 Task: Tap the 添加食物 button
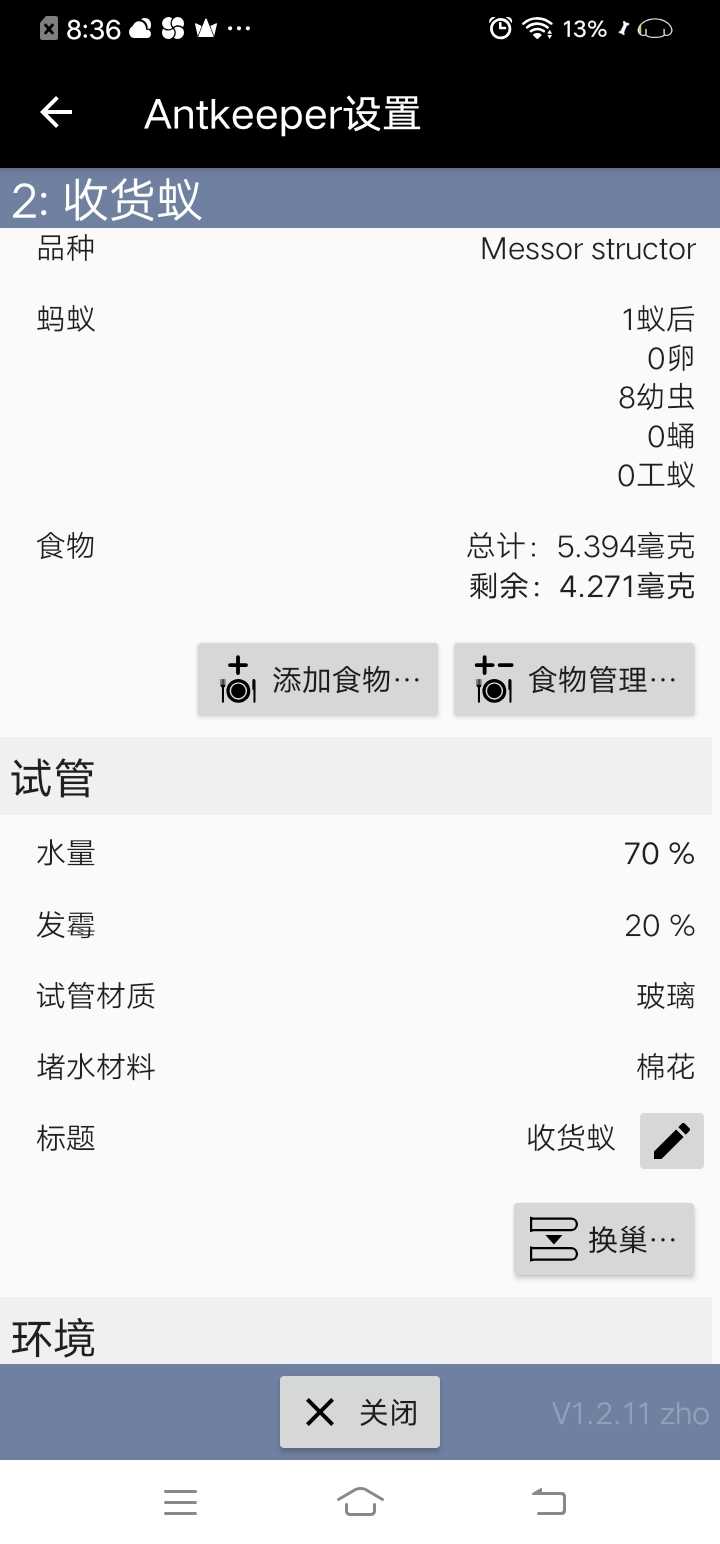point(318,680)
